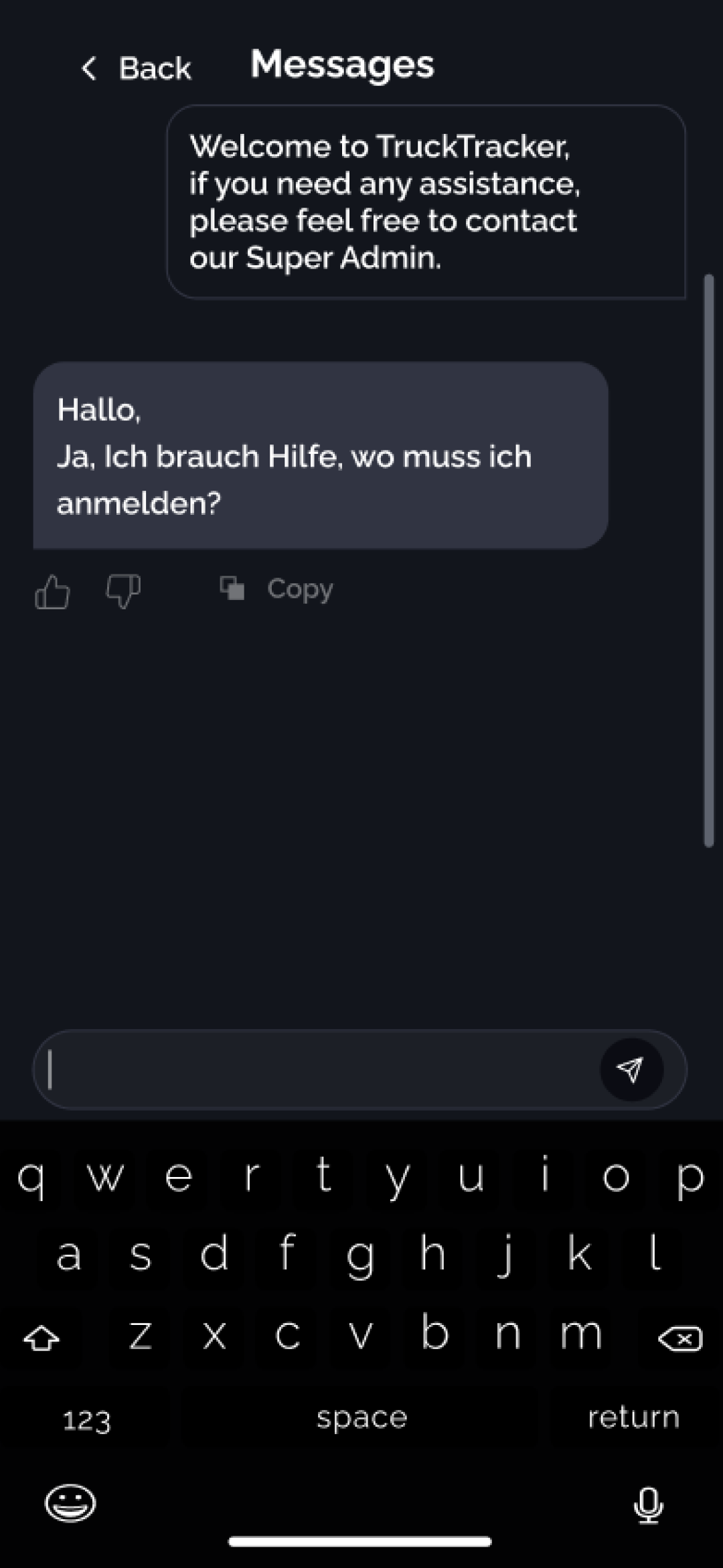Like the Hallo message with thumbs up
The height and width of the screenshot is (1568, 723).
pos(52,592)
